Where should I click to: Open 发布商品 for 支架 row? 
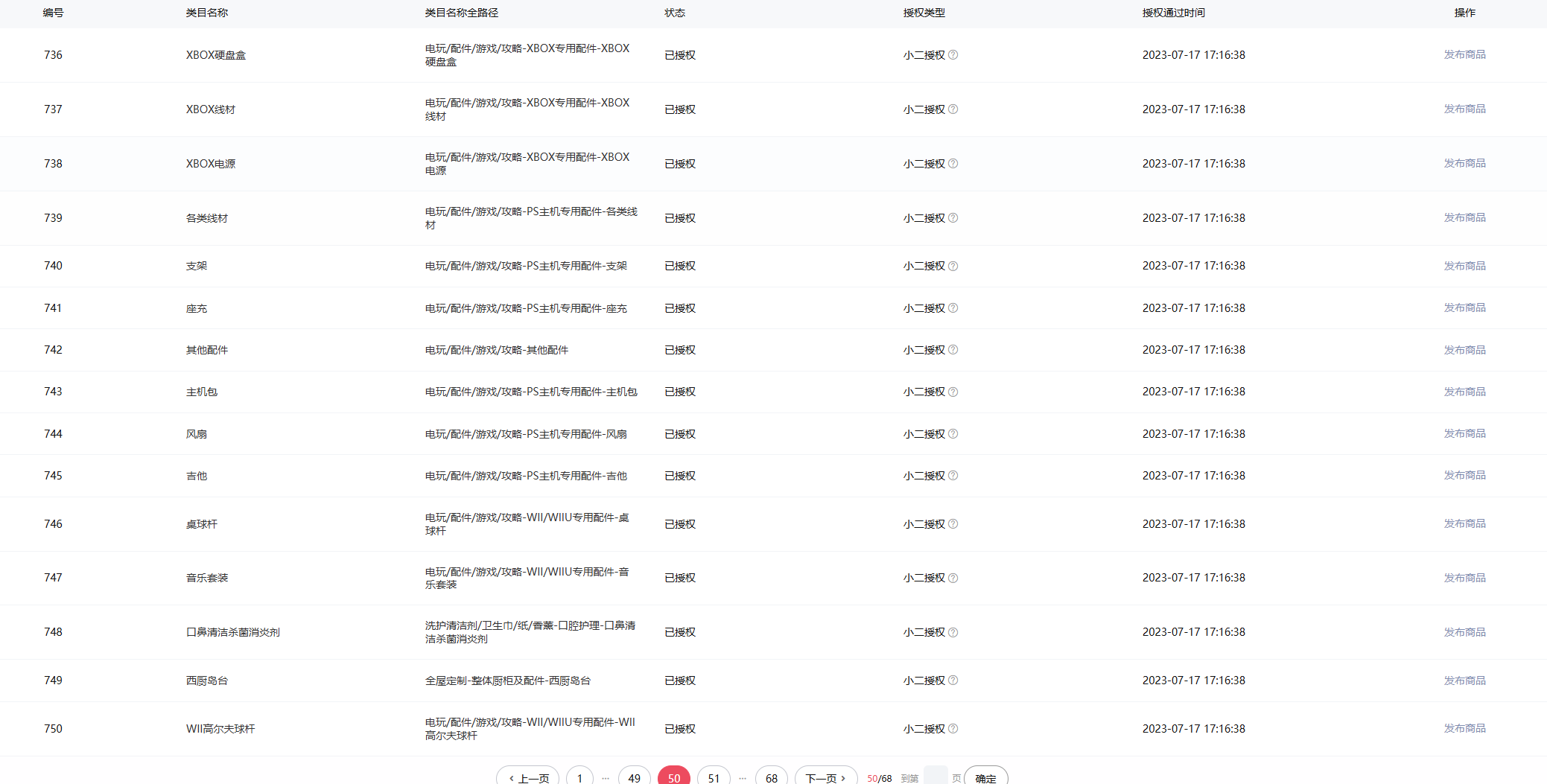[1464, 266]
